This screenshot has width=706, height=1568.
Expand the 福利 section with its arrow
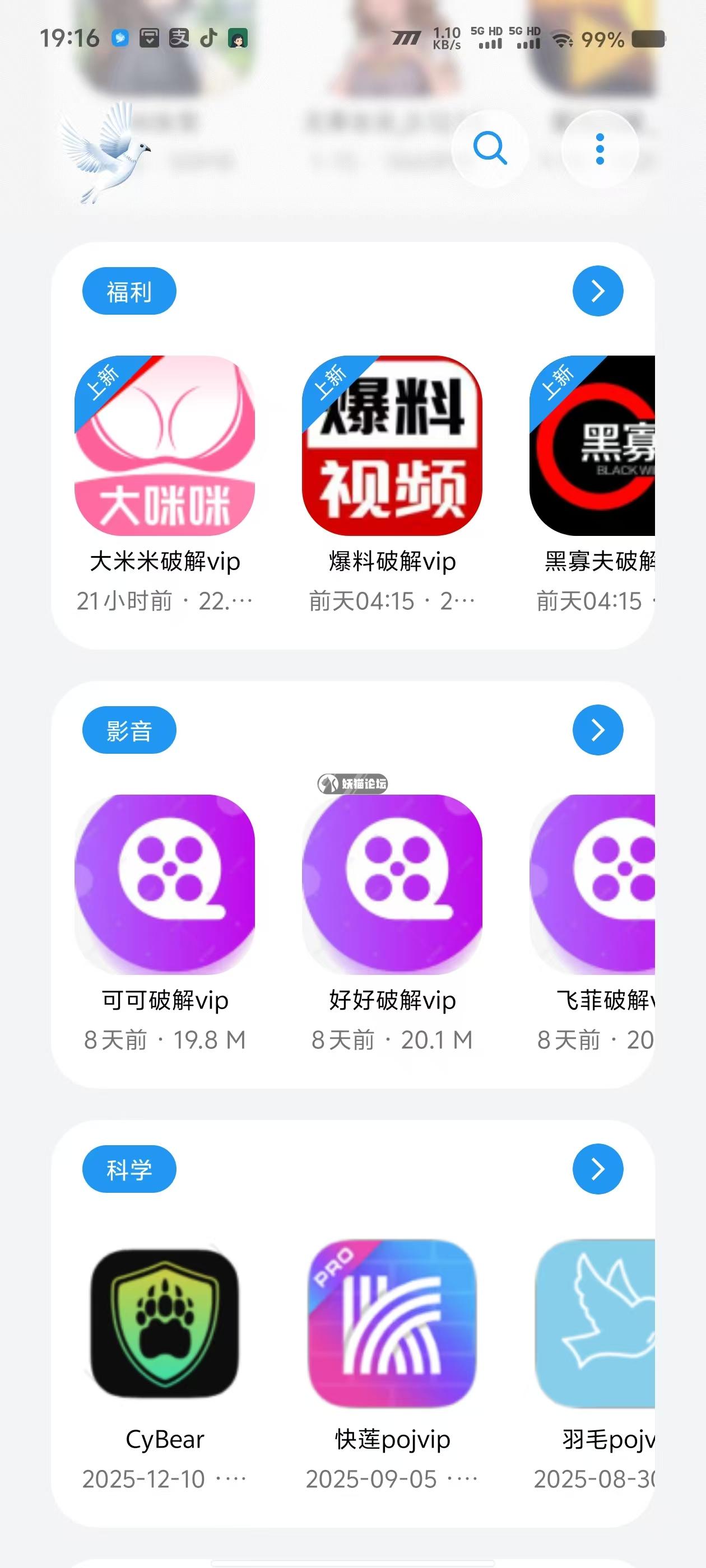597,291
